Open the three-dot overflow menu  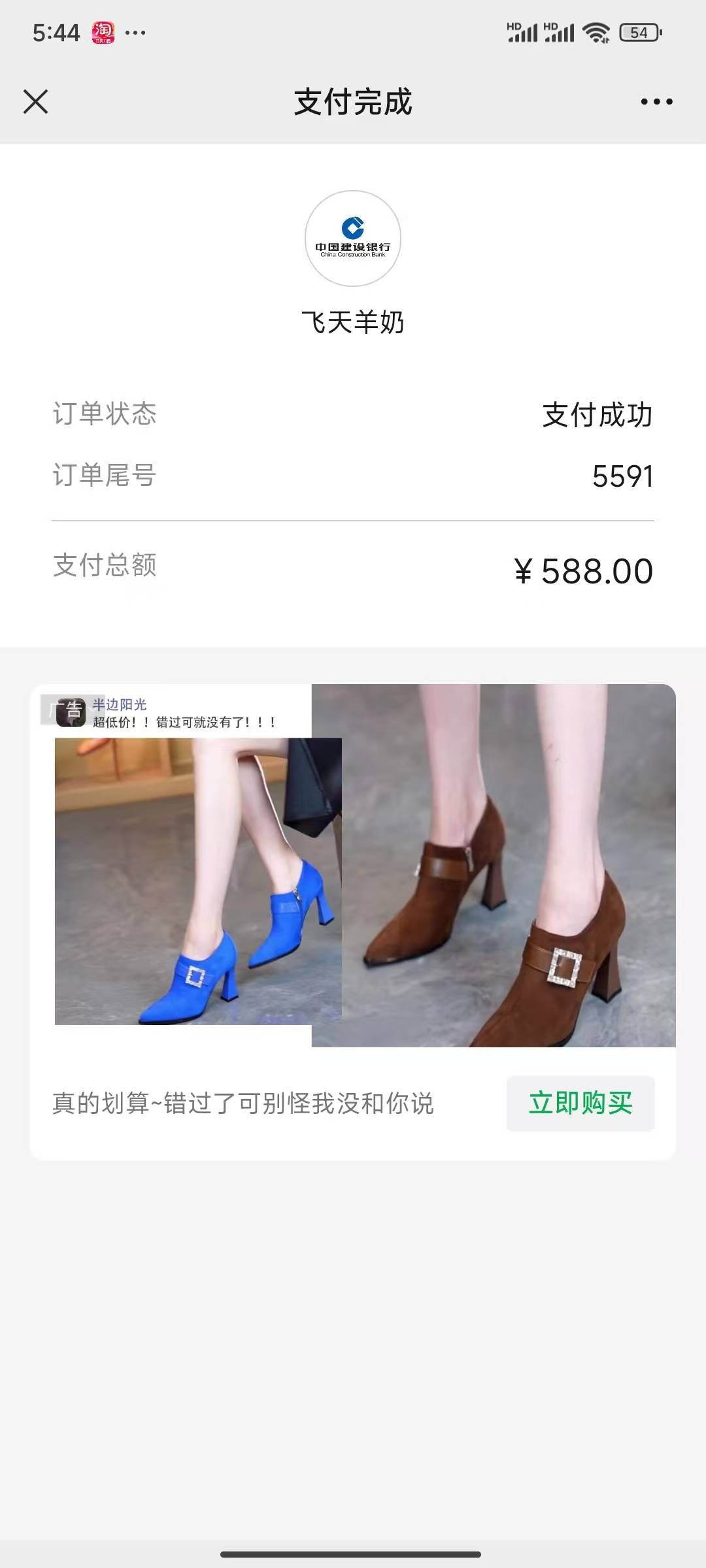tap(656, 102)
